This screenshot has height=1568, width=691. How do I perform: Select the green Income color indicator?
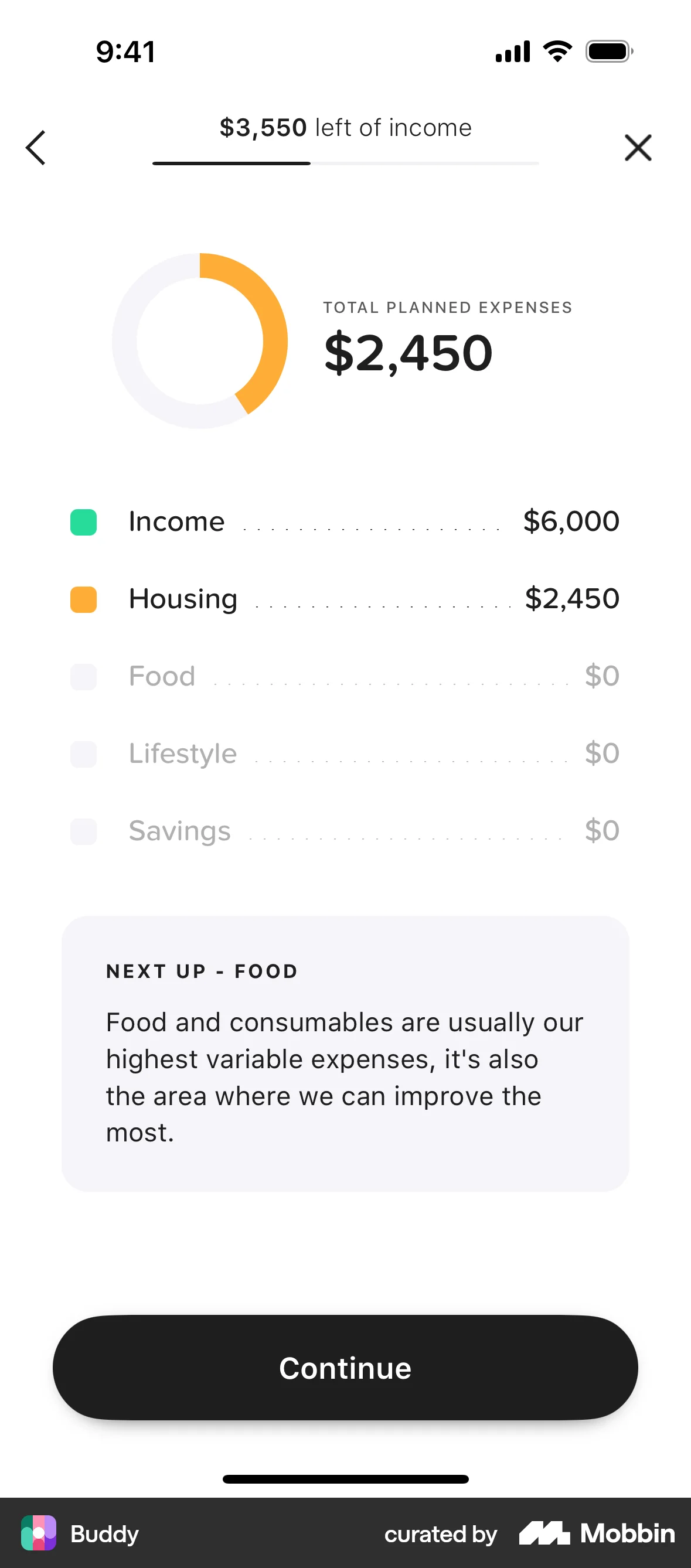point(83,522)
